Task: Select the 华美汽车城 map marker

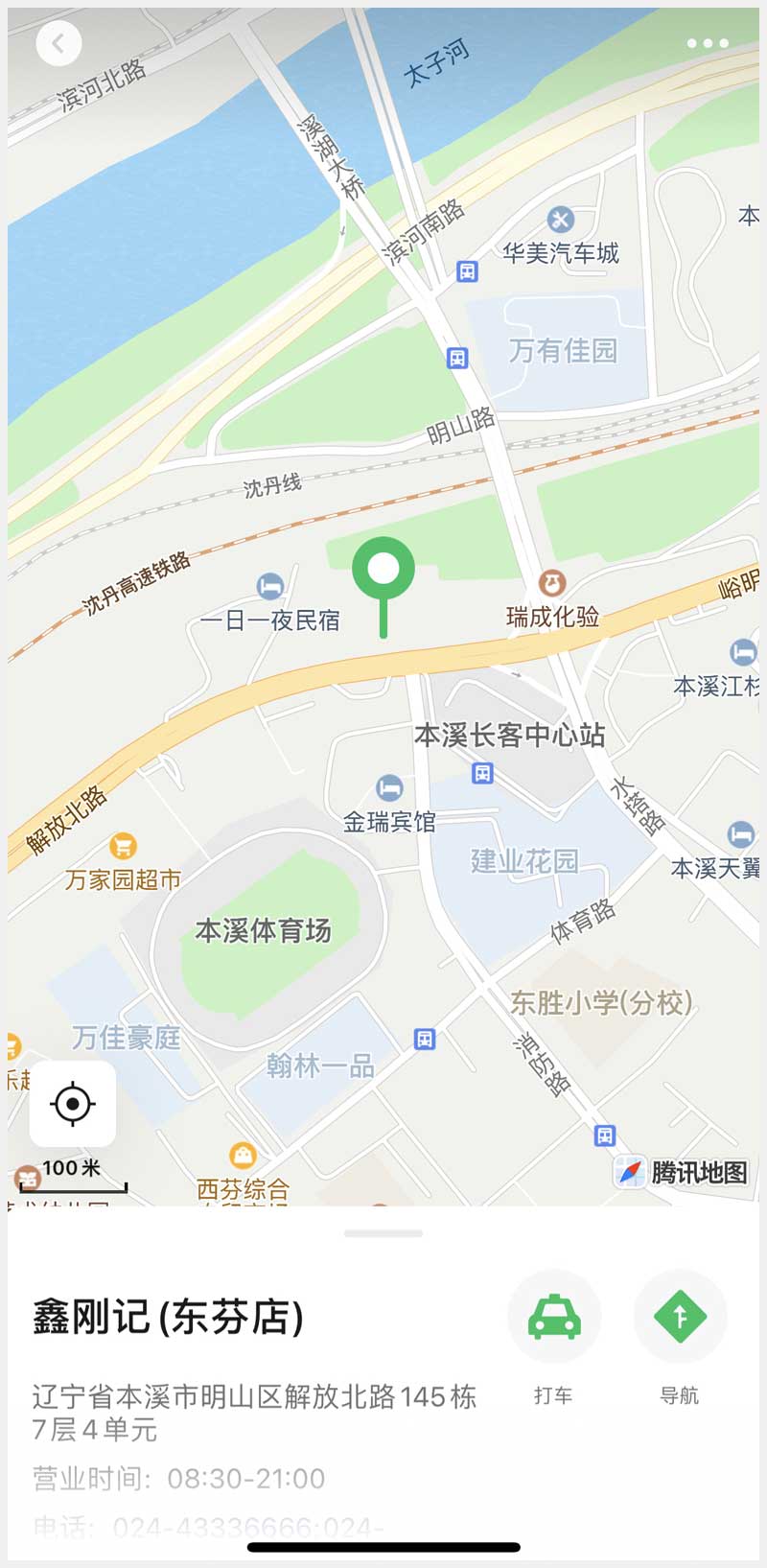Action: click(x=561, y=220)
